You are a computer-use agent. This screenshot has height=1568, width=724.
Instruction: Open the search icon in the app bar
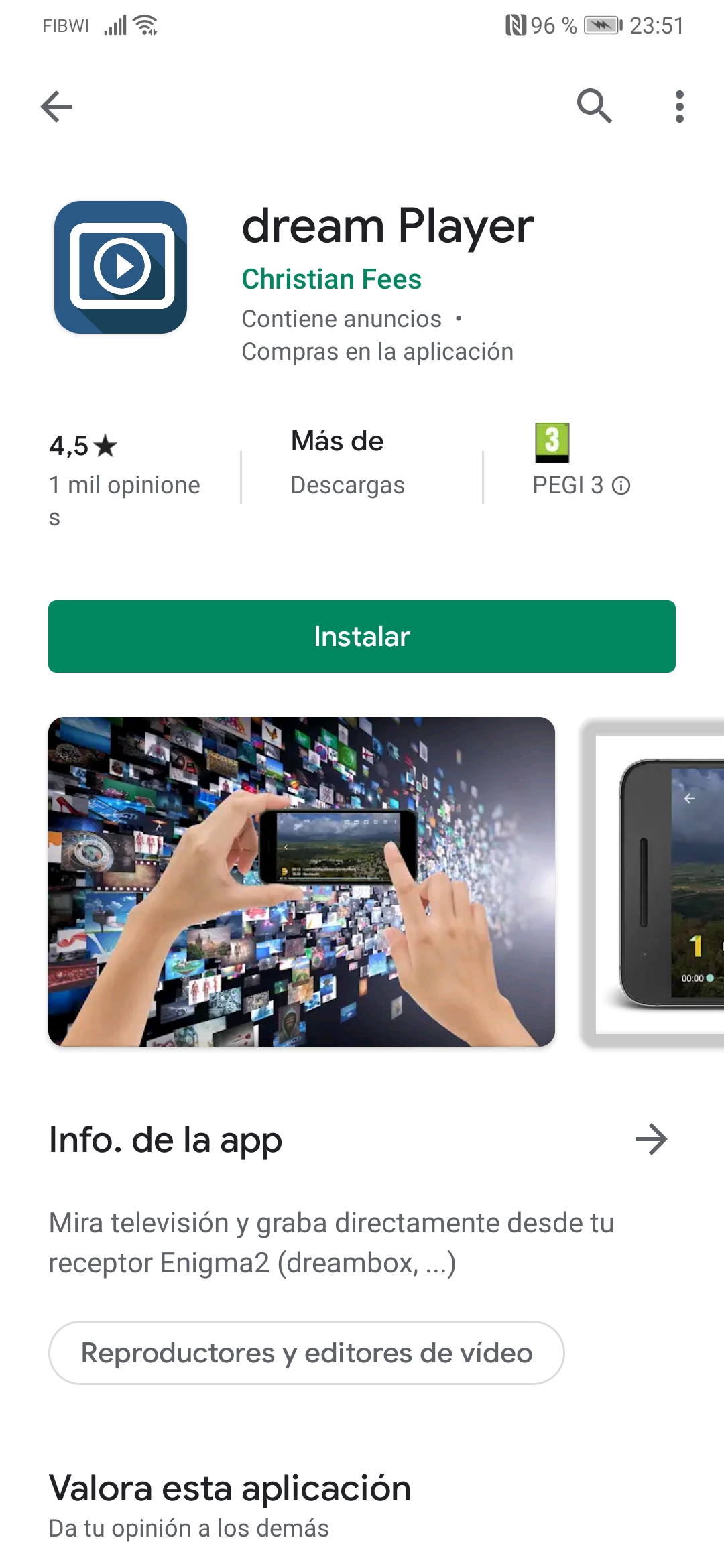tap(595, 107)
